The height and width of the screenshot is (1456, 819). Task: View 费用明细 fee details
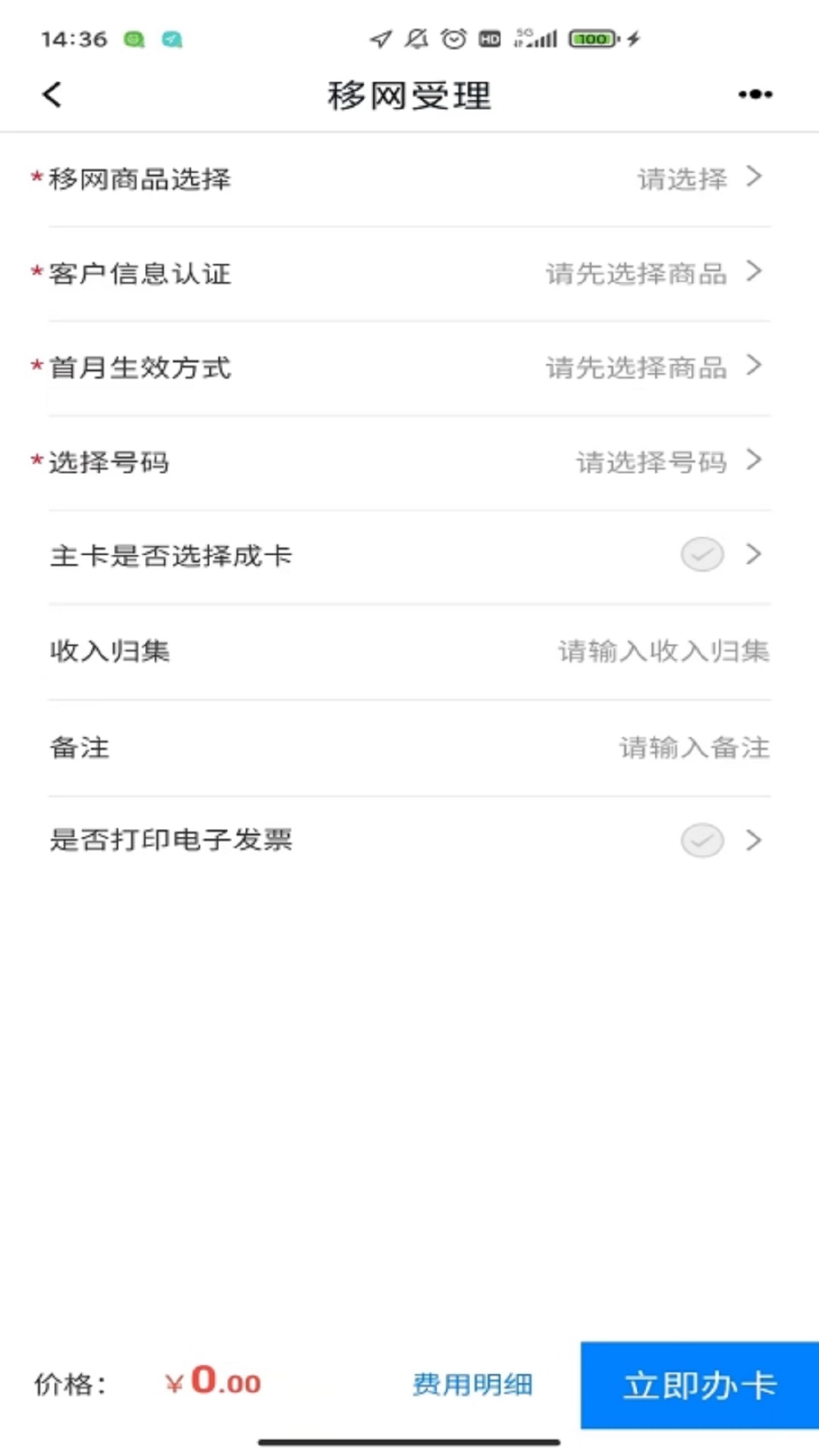pos(472,1385)
